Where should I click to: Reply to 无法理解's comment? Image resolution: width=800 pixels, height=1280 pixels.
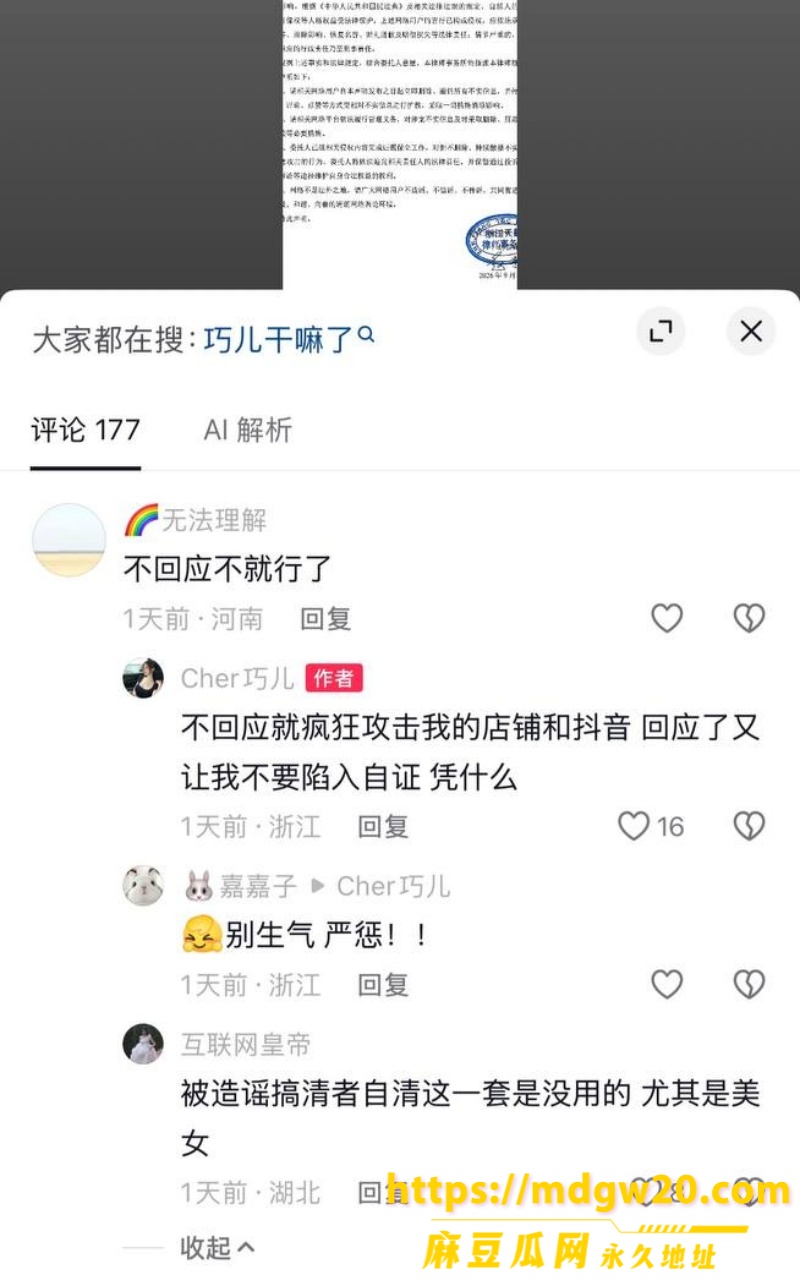point(326,619)
